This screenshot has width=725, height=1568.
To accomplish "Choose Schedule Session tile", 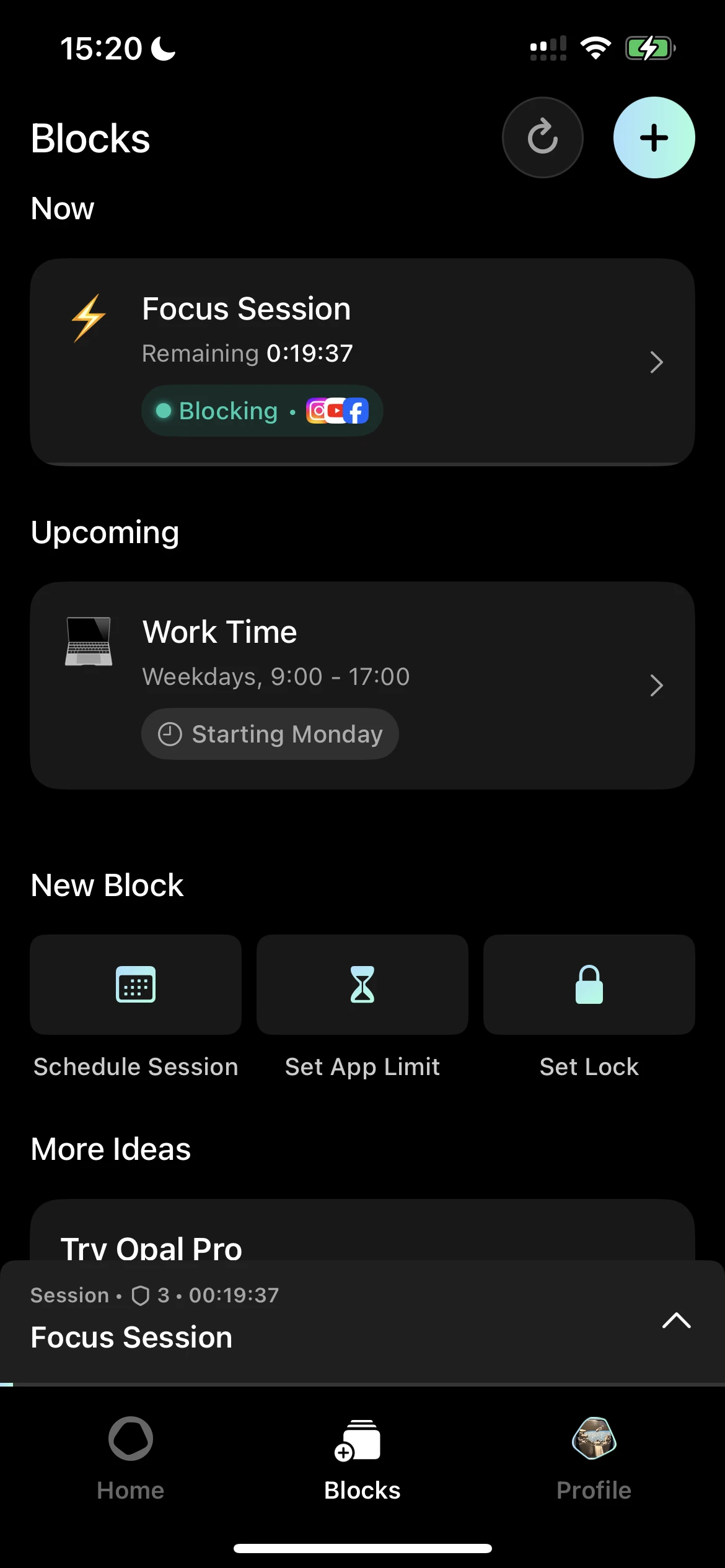I will [x=136, y=985].
